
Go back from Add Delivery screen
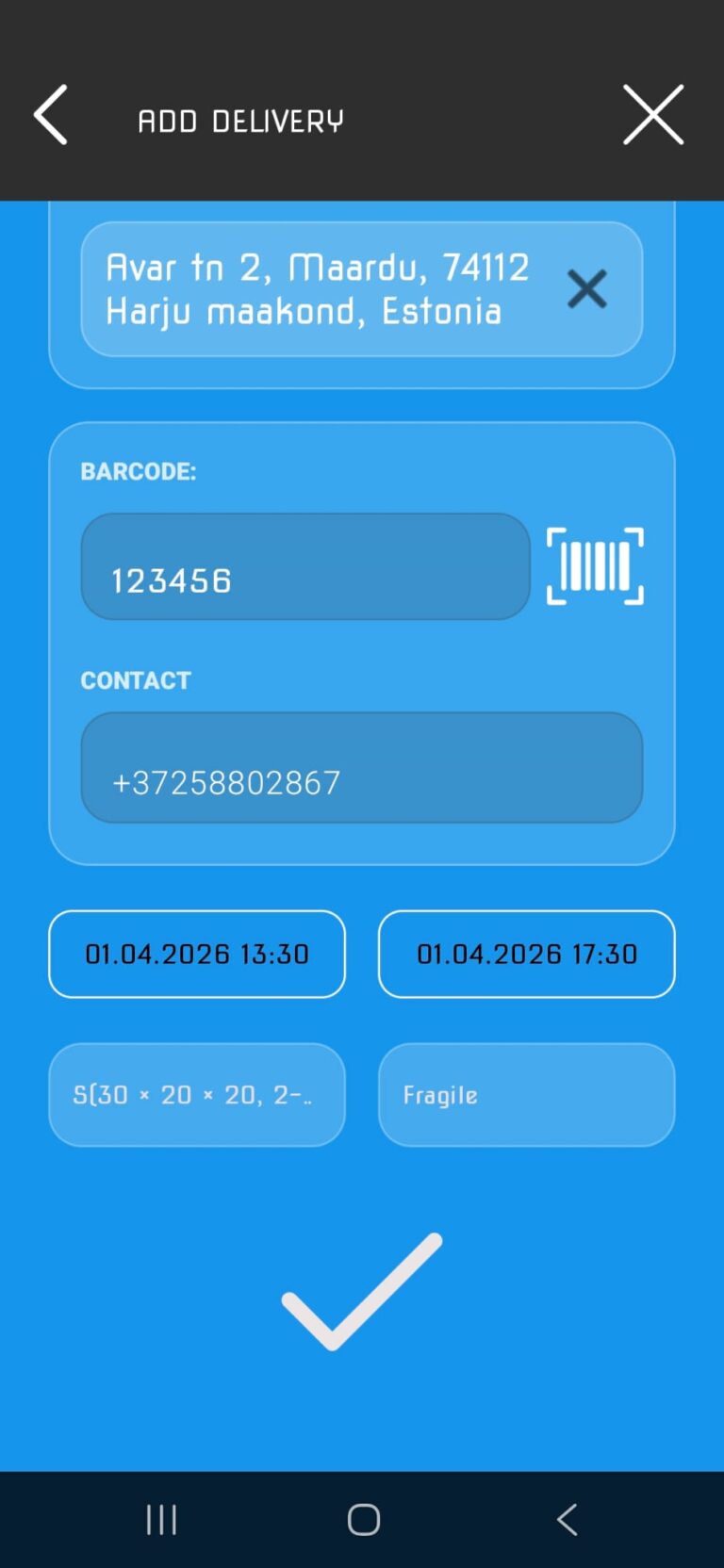coord(51,115)
